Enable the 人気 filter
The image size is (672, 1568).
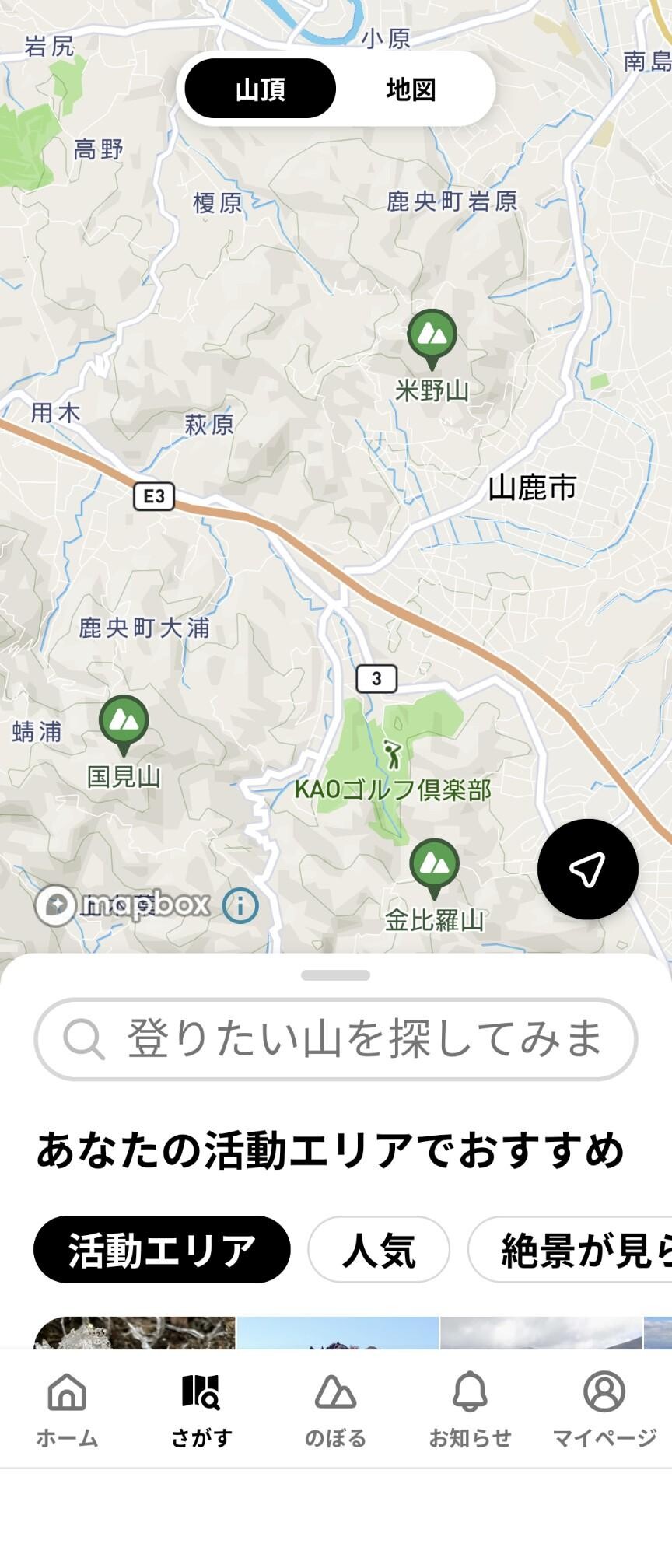(379, 1249)
